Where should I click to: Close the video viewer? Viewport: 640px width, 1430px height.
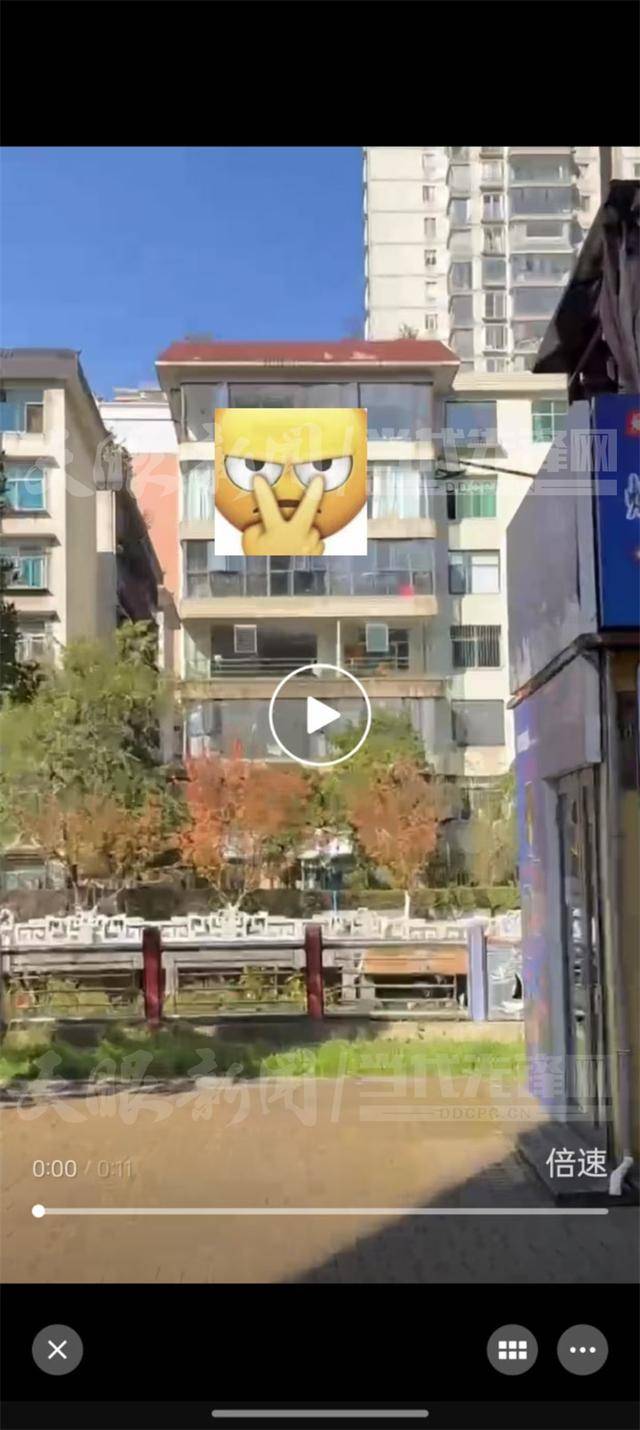pos(57,1350)
